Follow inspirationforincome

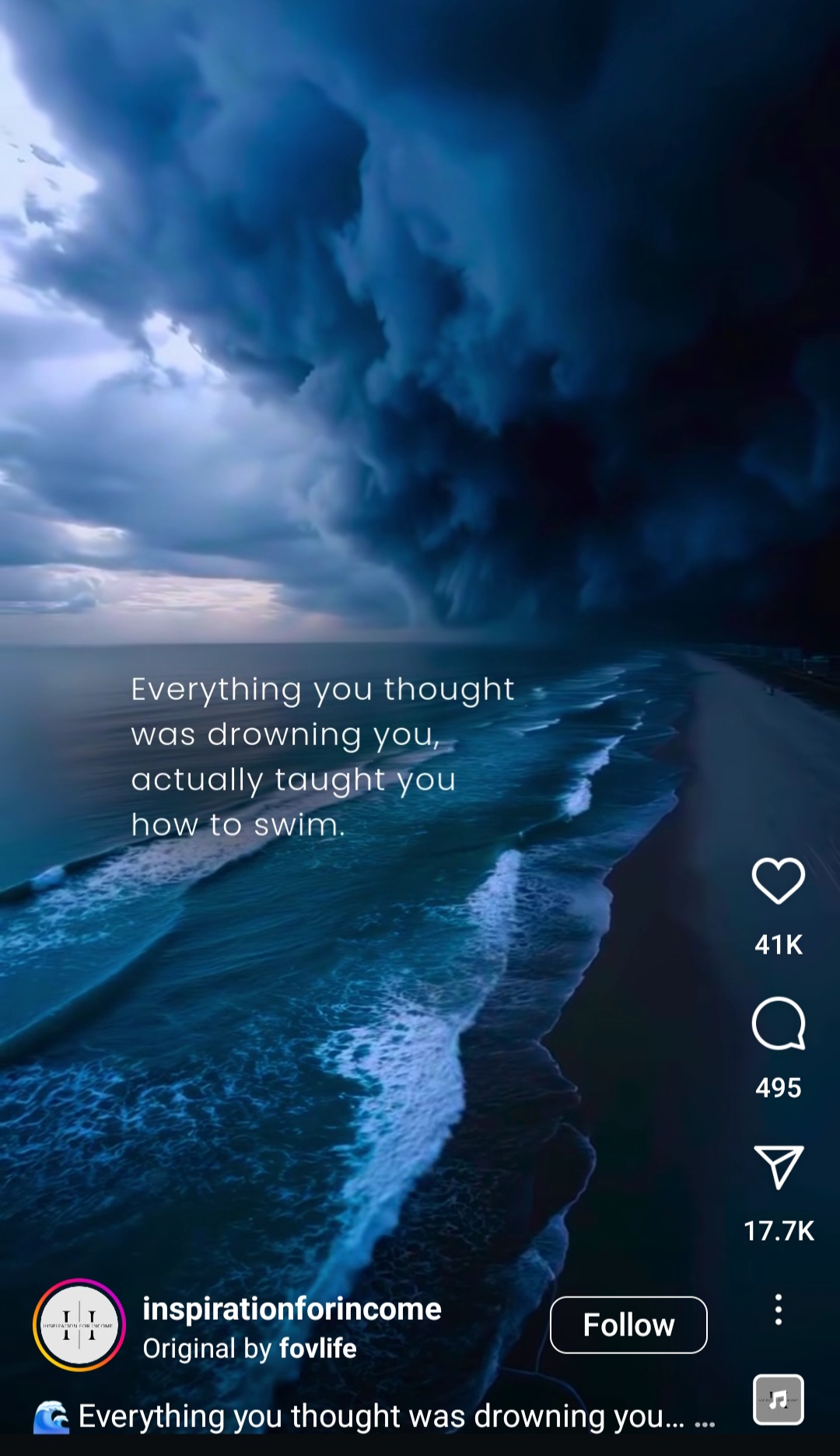pos(628,1325)
